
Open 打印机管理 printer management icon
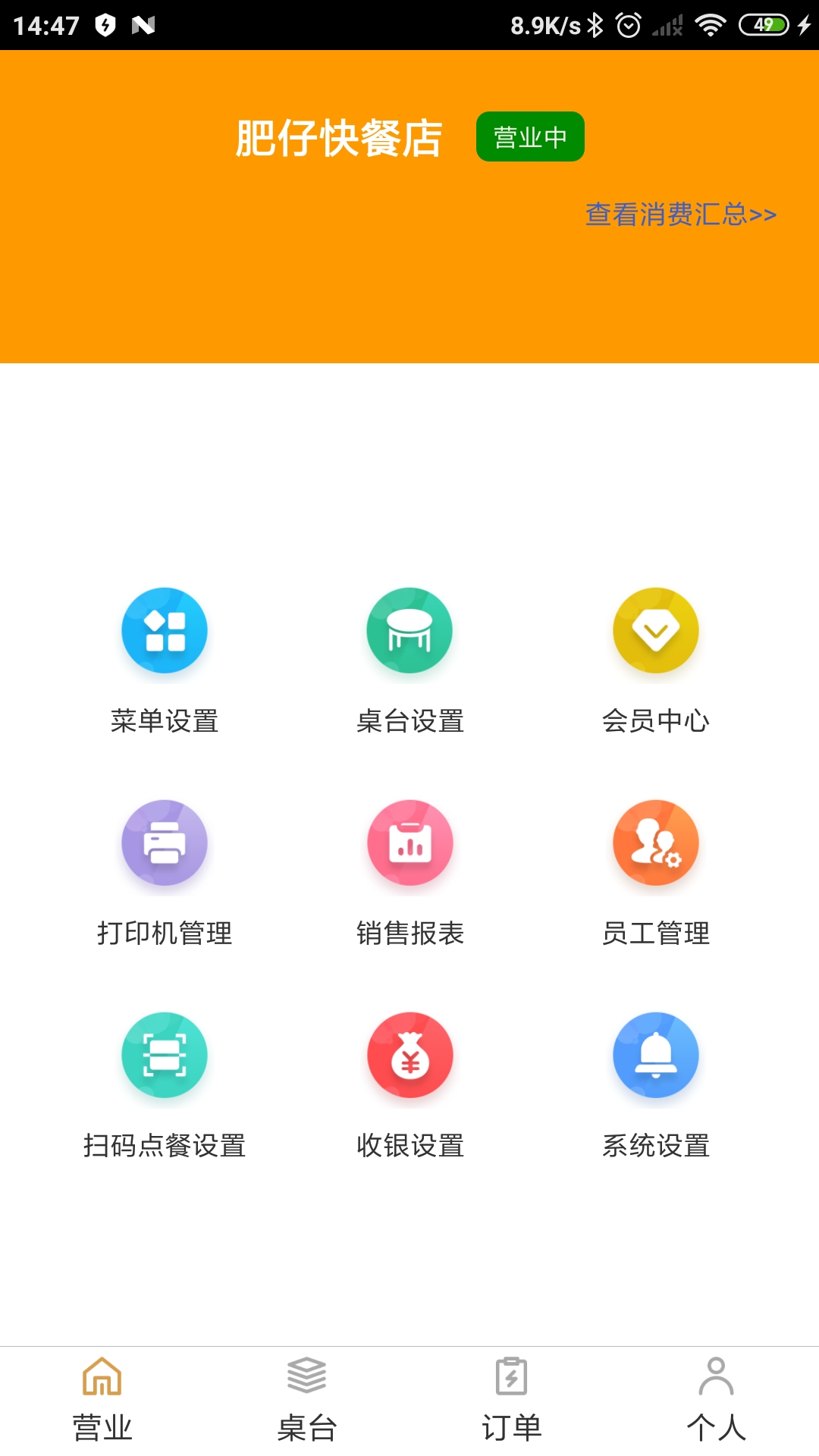(x=164, y=843)
